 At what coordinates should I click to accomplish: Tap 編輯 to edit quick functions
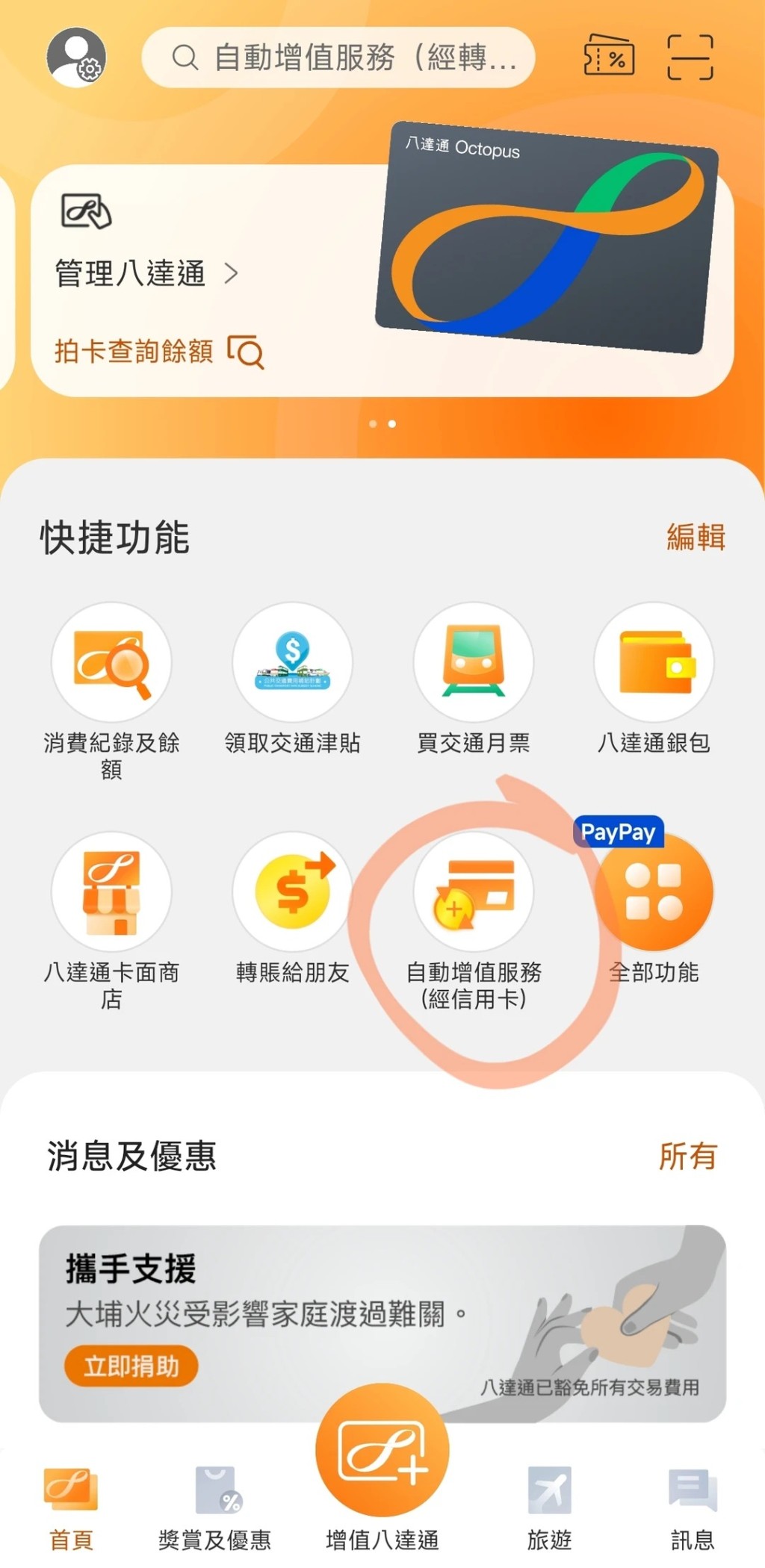(696, 535)
